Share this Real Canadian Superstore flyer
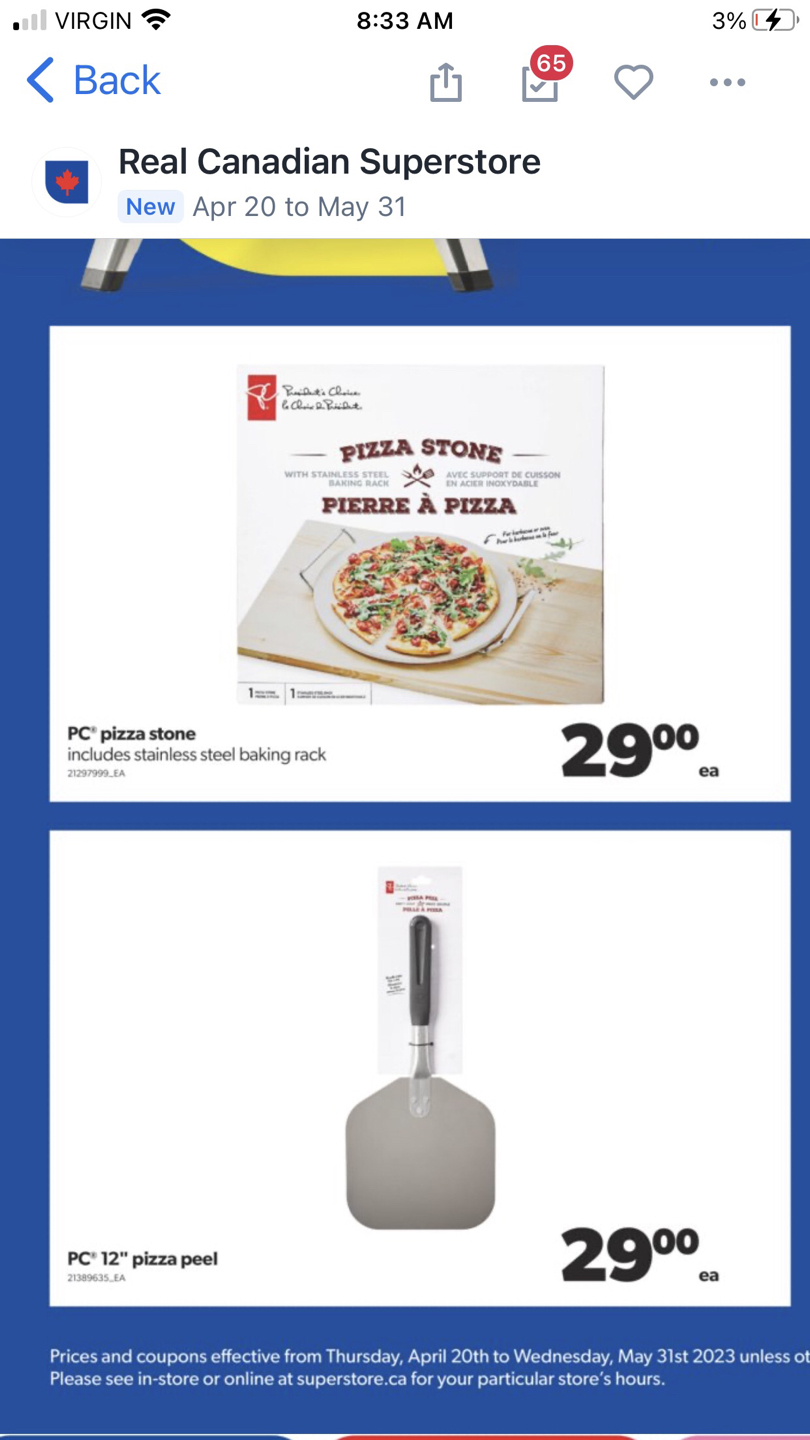Screen dimensions: 810x1440 [446, 82]
